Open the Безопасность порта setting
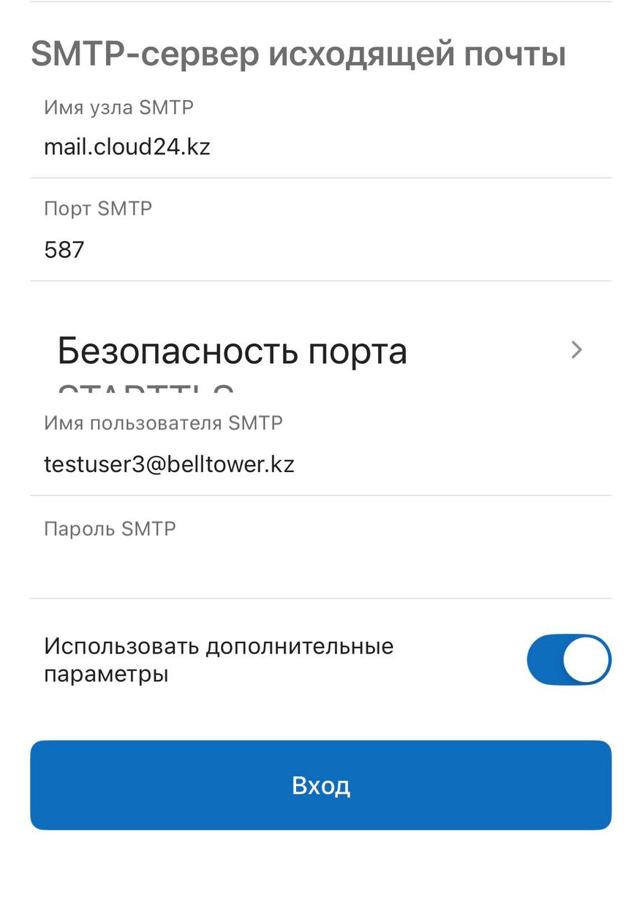The image size is (639, 907). [x=320, y=351]
